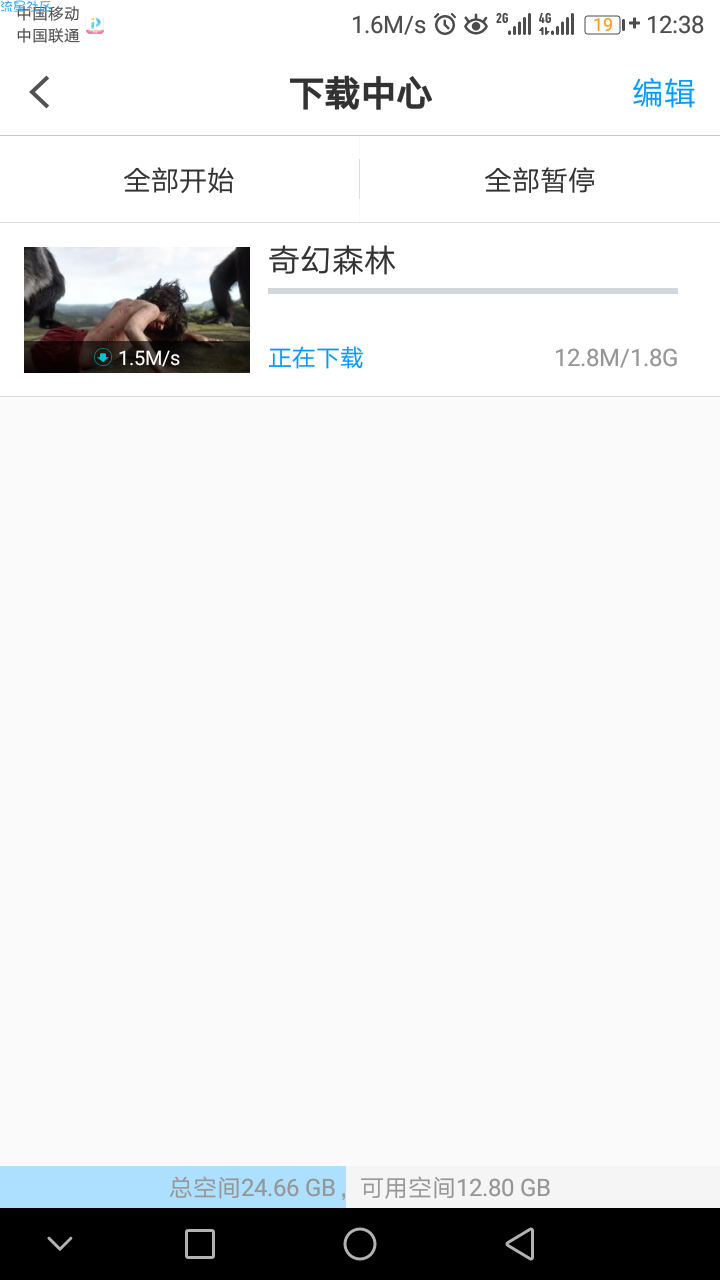Go to the system home screen
Screen dimensions: 720x1280
[360, 1244]
